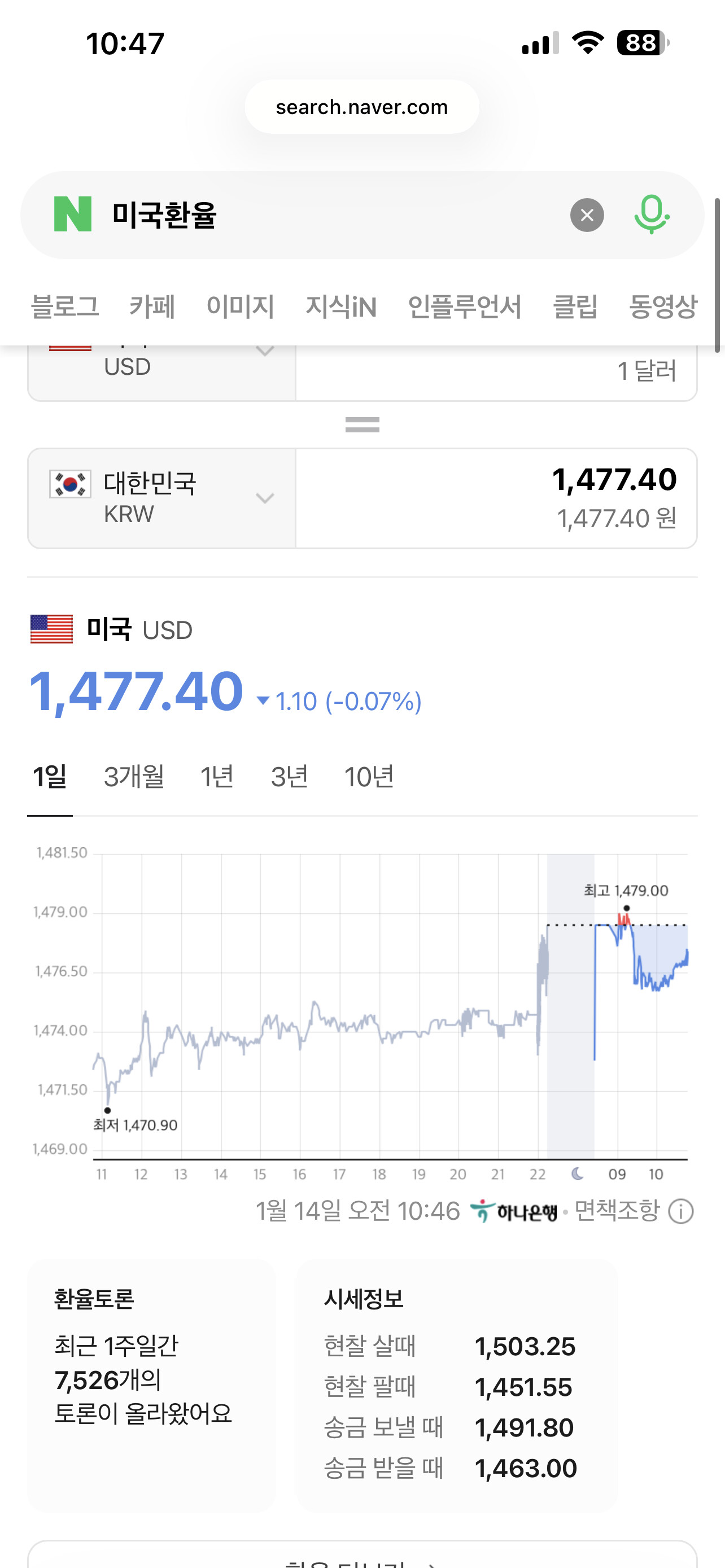
Task: Switch to the 클립 tab
Action: [x=575, y=306]
